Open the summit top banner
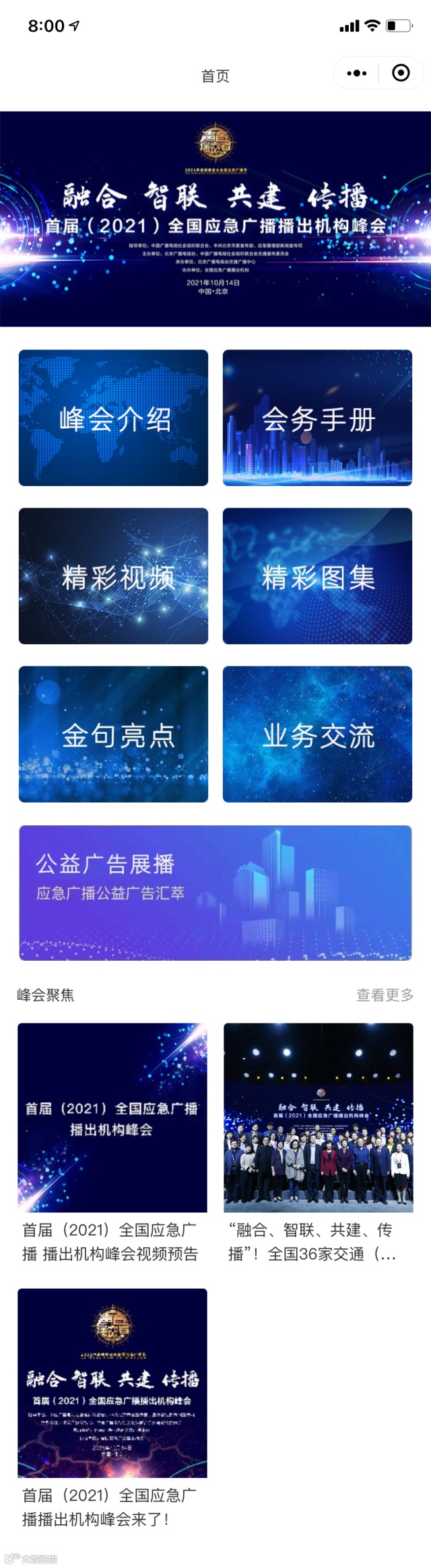 coord(215,219)
